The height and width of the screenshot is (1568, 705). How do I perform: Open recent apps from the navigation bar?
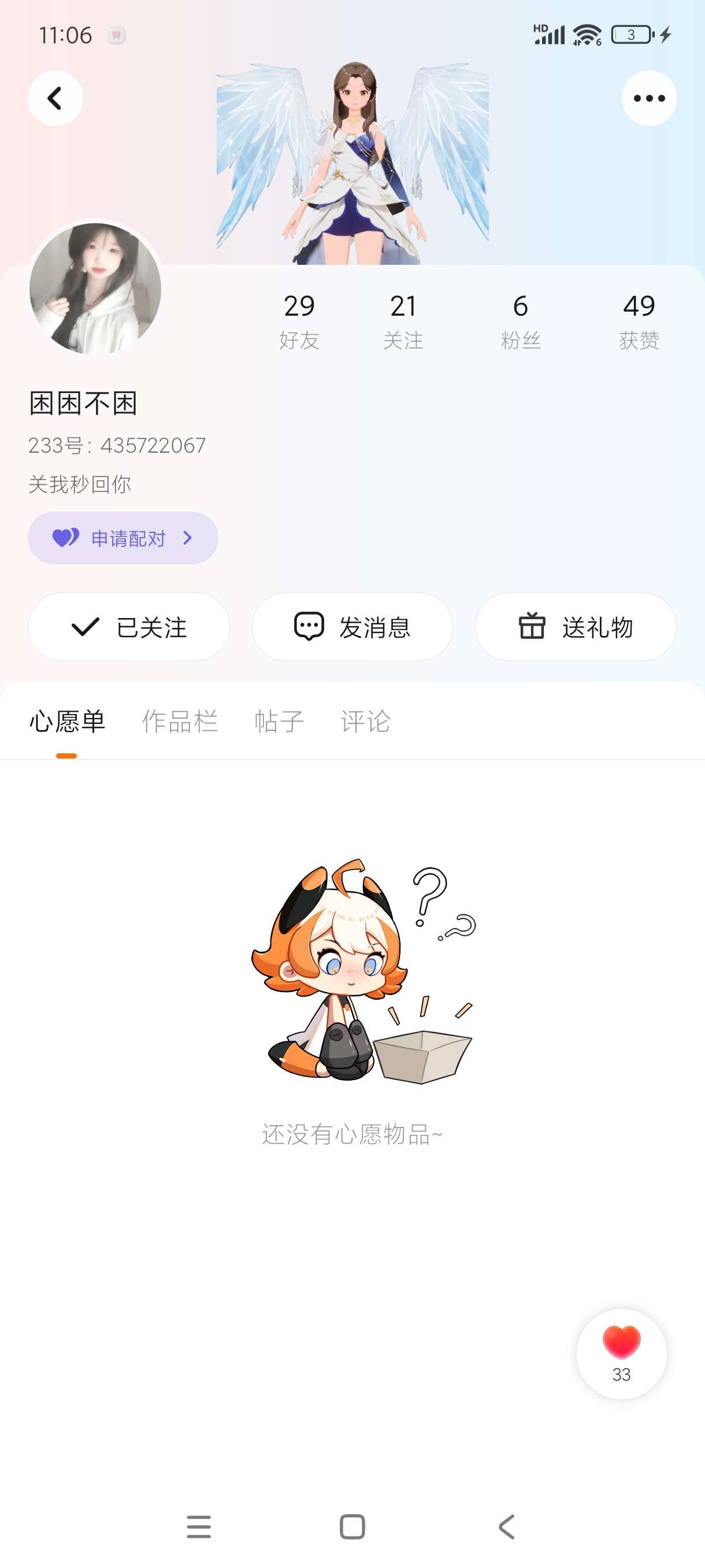(x=199, y=1526)
